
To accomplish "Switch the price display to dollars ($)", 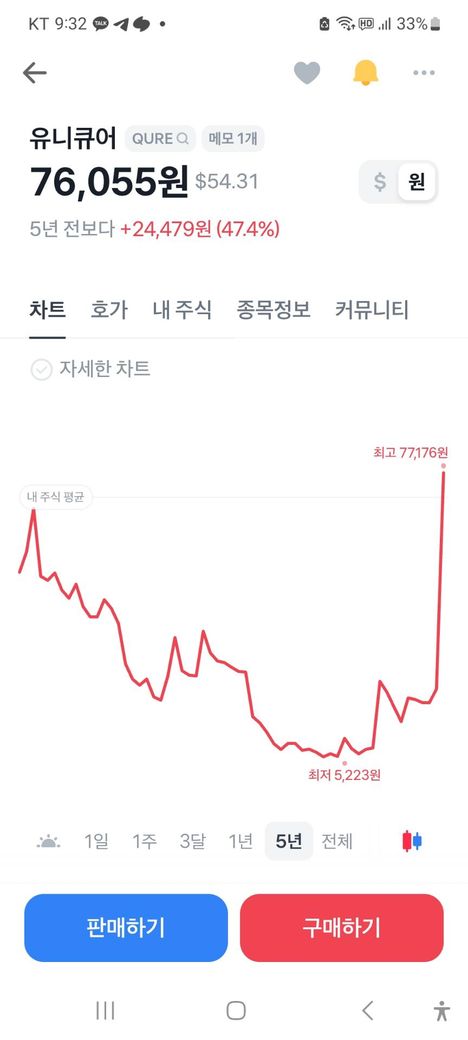I will coord(380,182).
